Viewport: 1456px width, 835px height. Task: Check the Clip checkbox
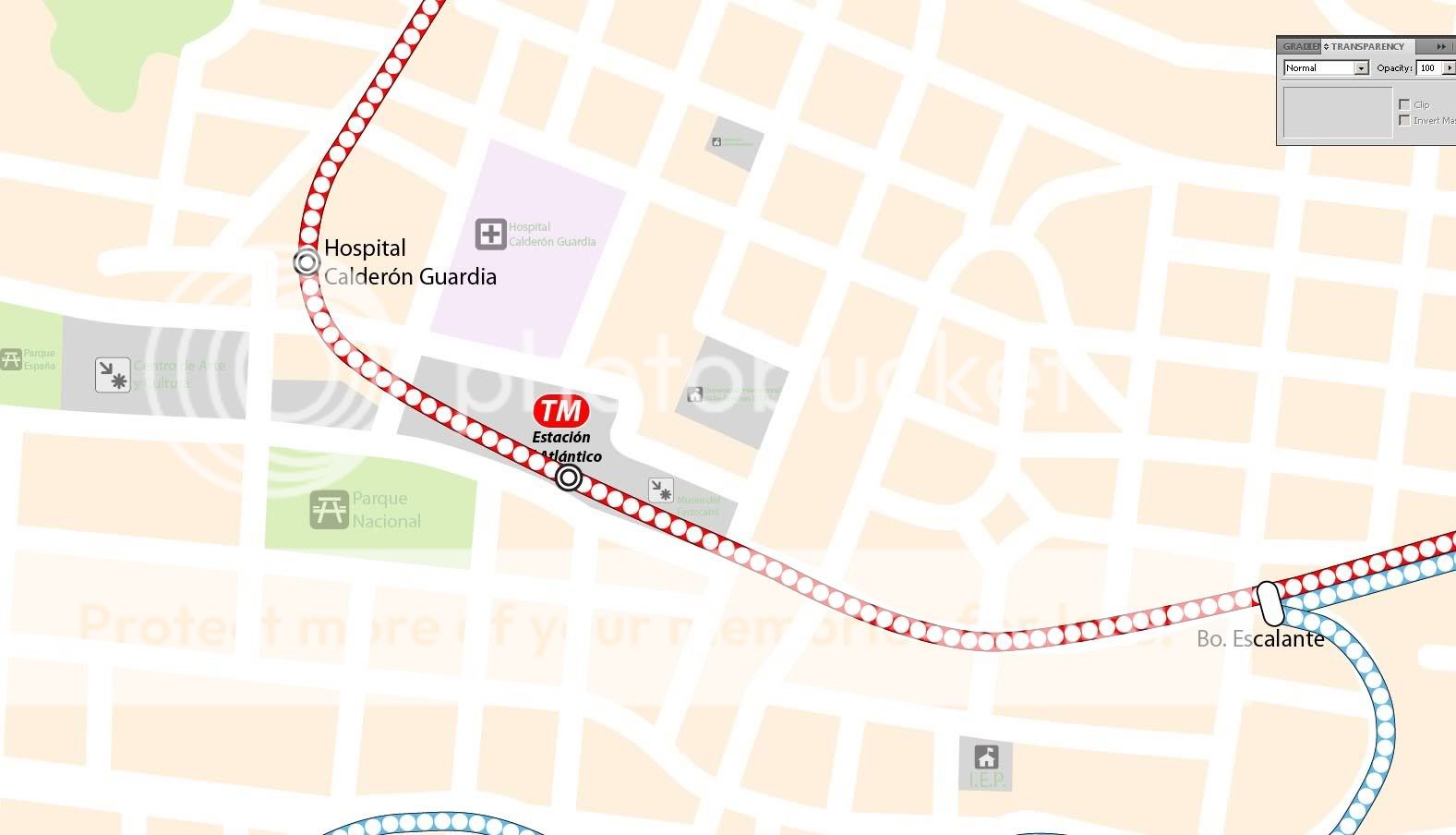pyautogui.click(x=1404, y=104)
